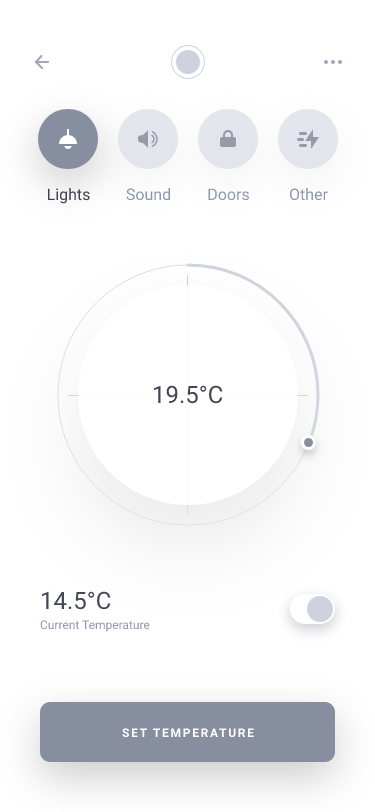Go back using the arrow
This screenshot has width=375, height=812.
(x=42, y=62)
